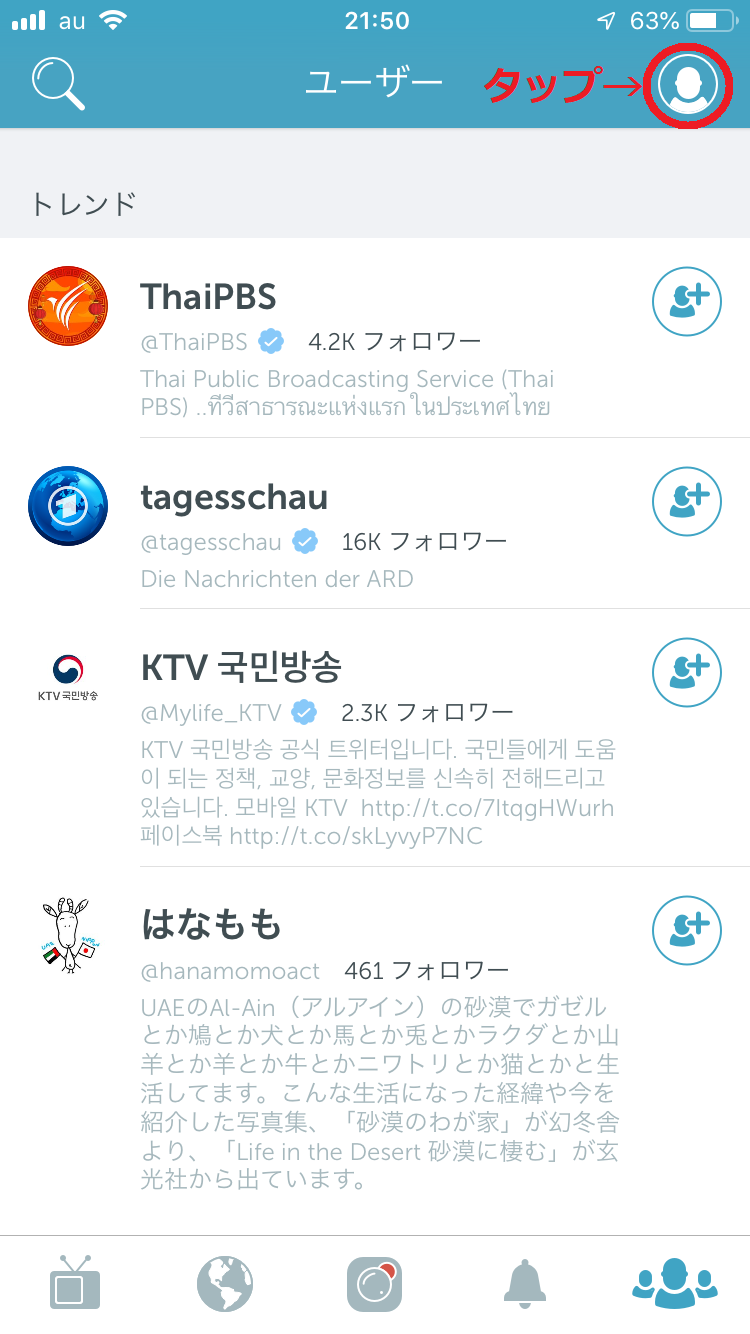
Task: Open the search magnifier icon
Action: click(x=57, y=84)
